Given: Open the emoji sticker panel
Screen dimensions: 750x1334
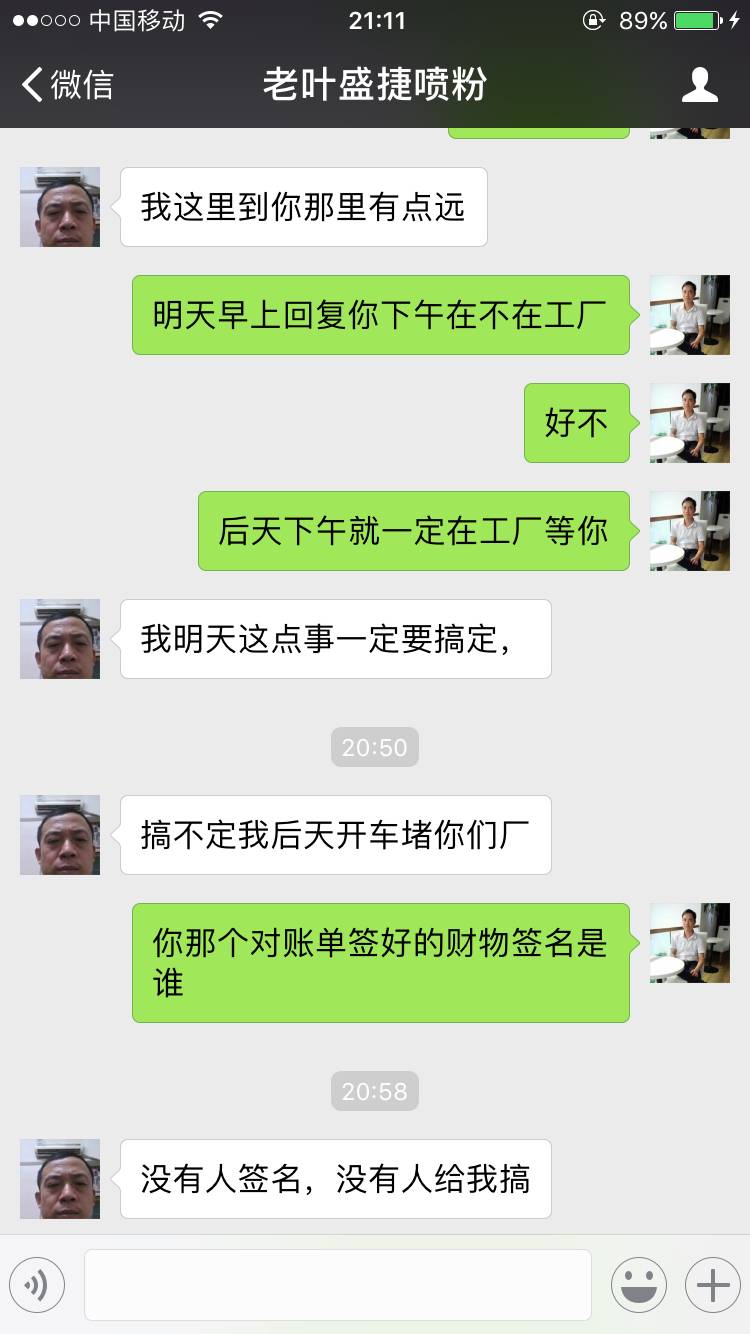Looking at the screenshot, I should pos(638,1285).
